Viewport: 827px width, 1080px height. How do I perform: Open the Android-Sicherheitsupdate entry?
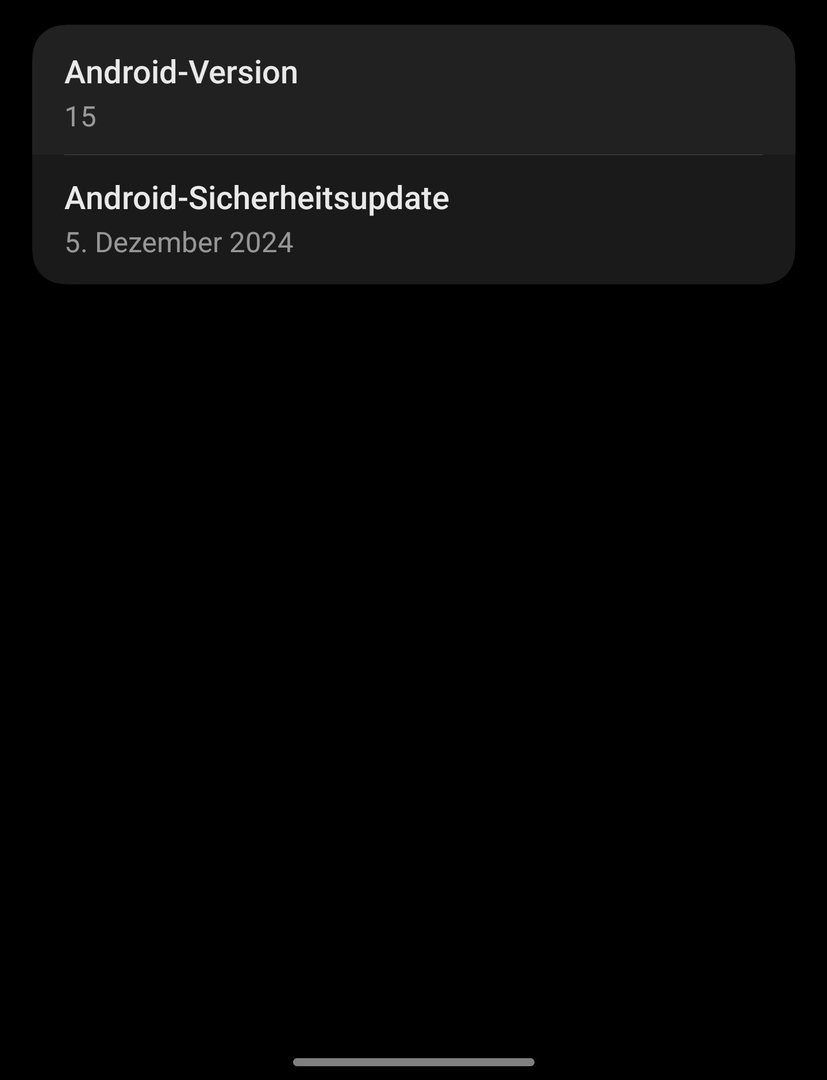click(x=413, y=219)
